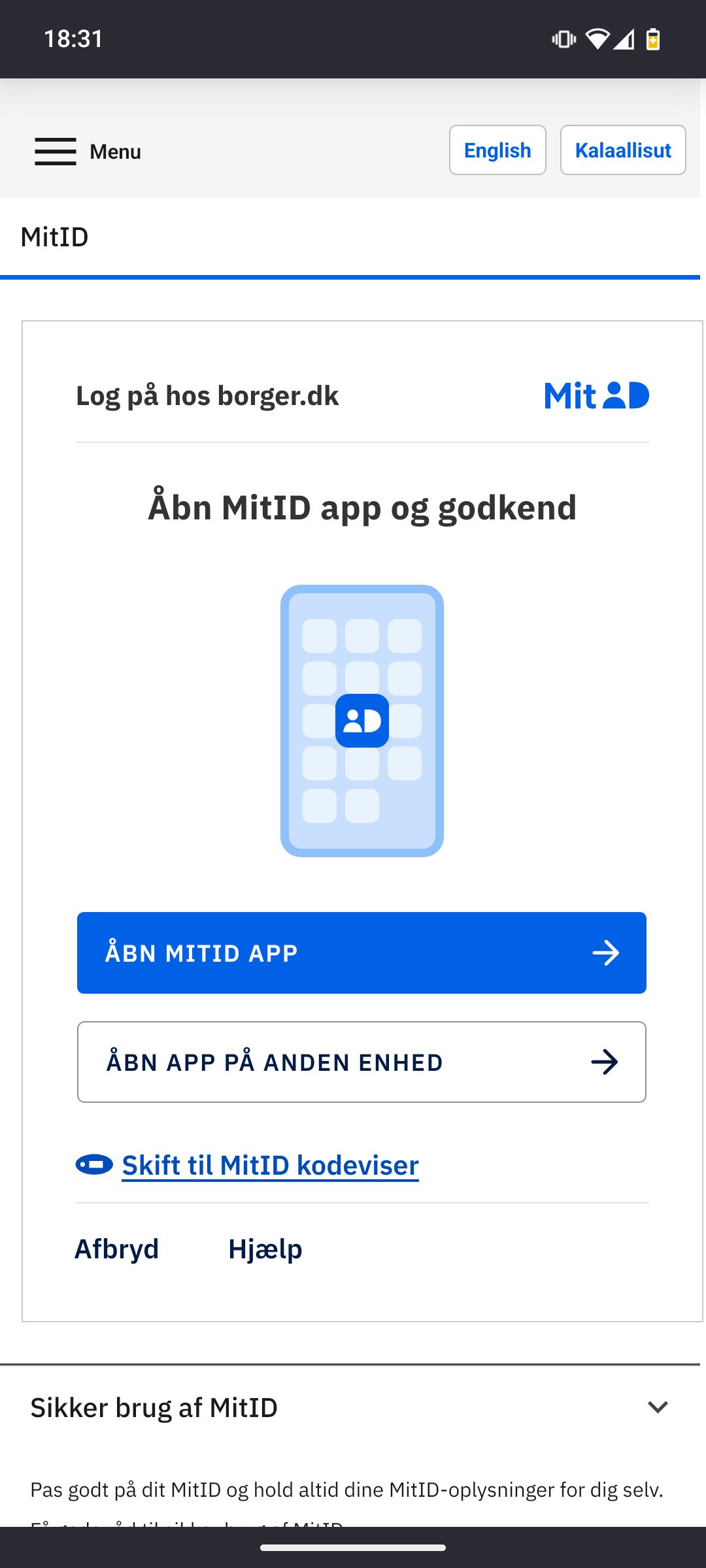Switch language to Kalaallisut
This screenshot has height=1568, width=706.
coord(622,150)
